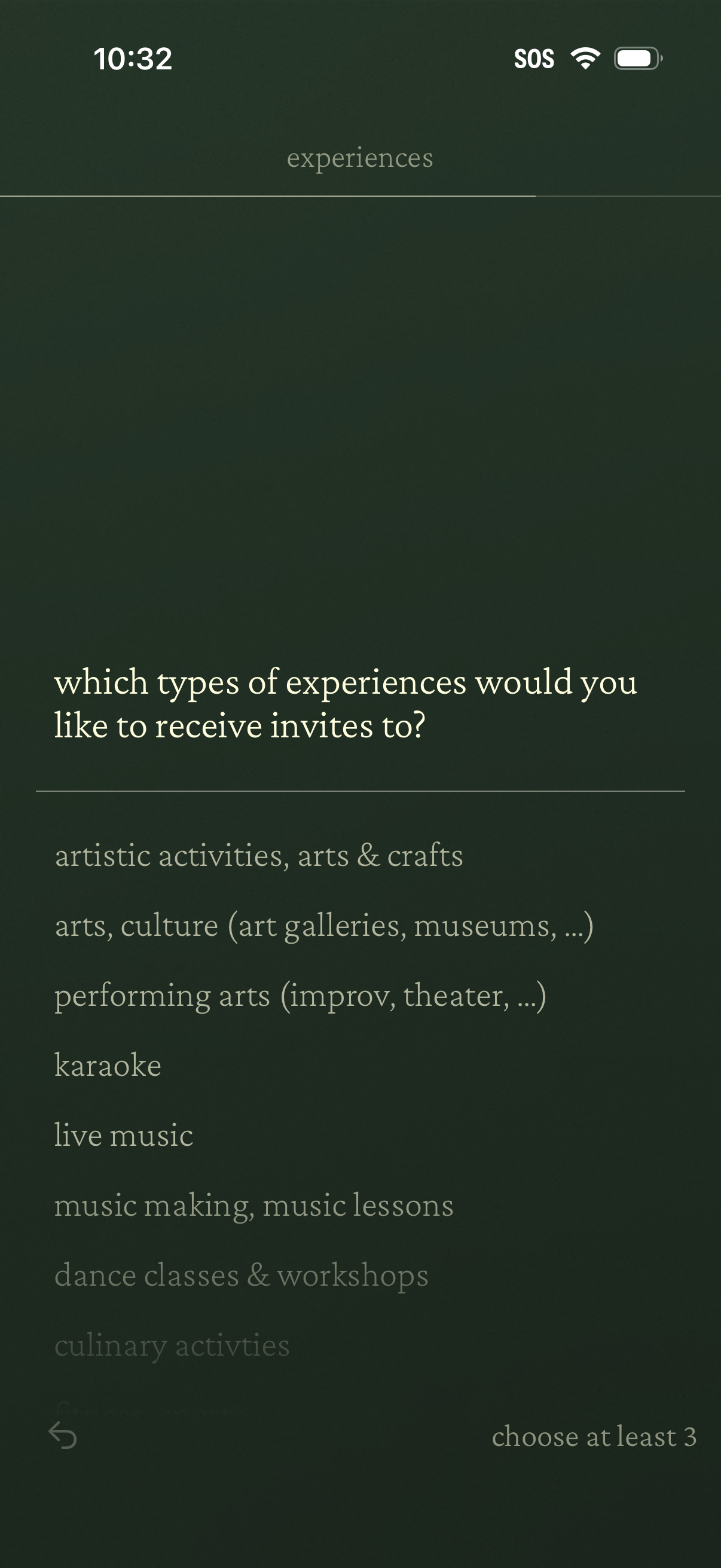
Task: Select the karaoke option
Action: click(x=108, y=1066)
